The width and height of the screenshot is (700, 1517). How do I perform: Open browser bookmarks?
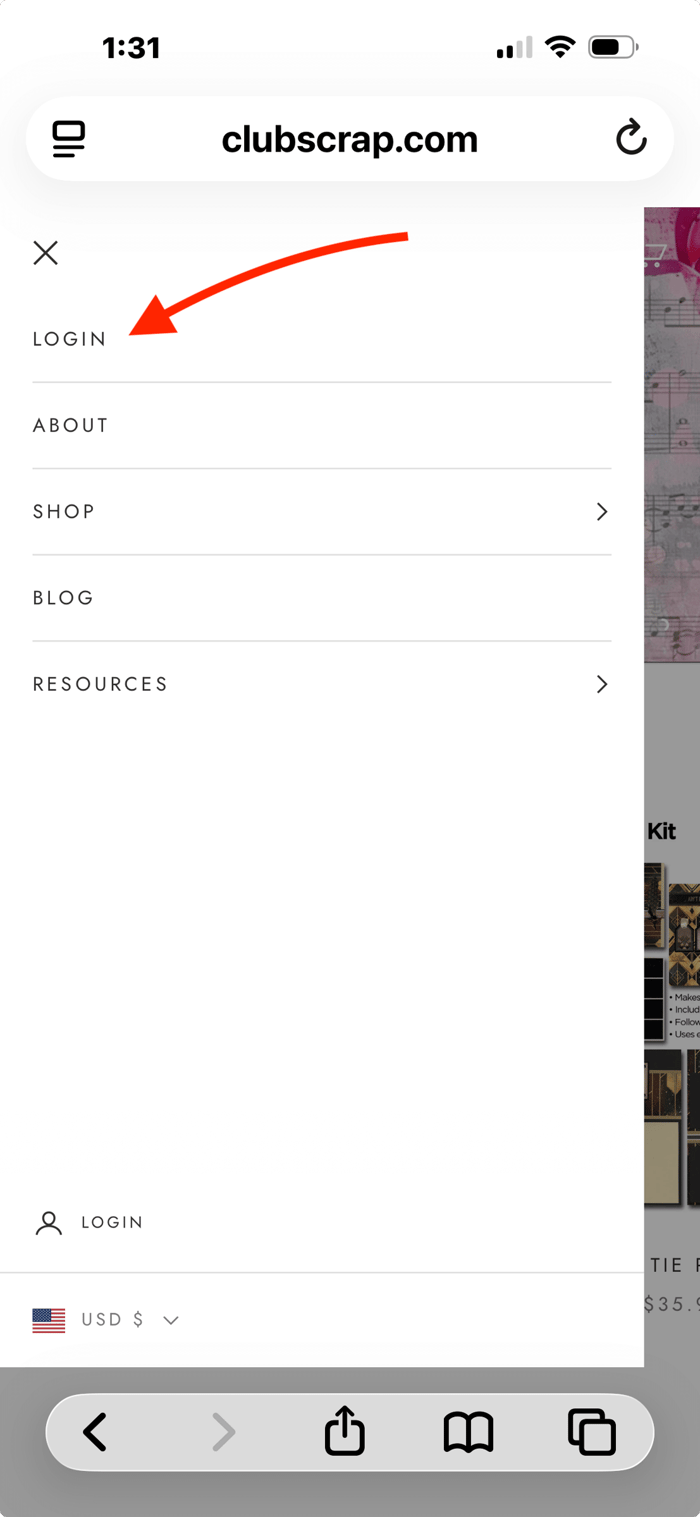click(468, 1432)
